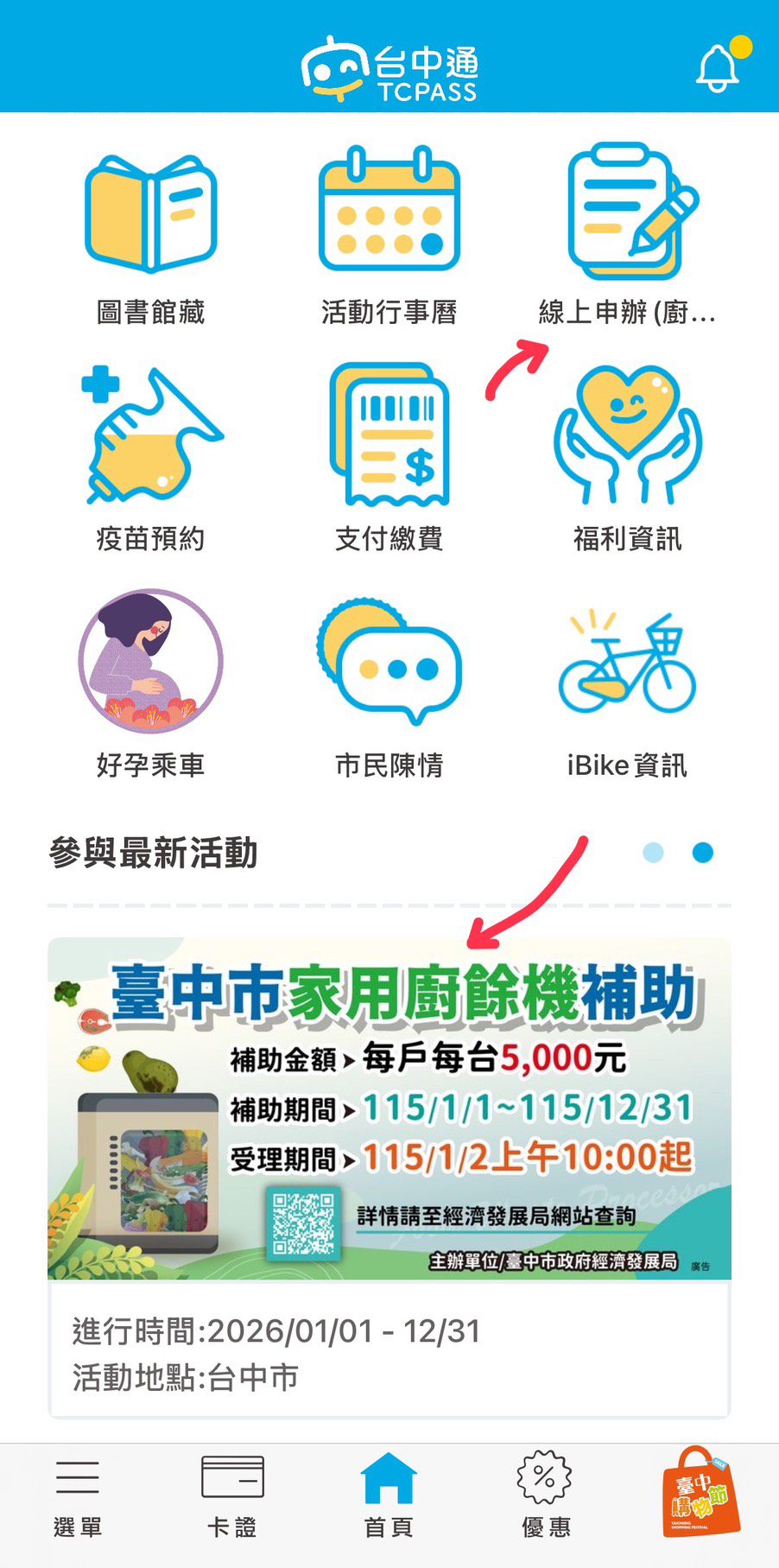Screen dimensions: 779x1568
Task: Select the second carousel pagination dot
Action: coord(704,852)
